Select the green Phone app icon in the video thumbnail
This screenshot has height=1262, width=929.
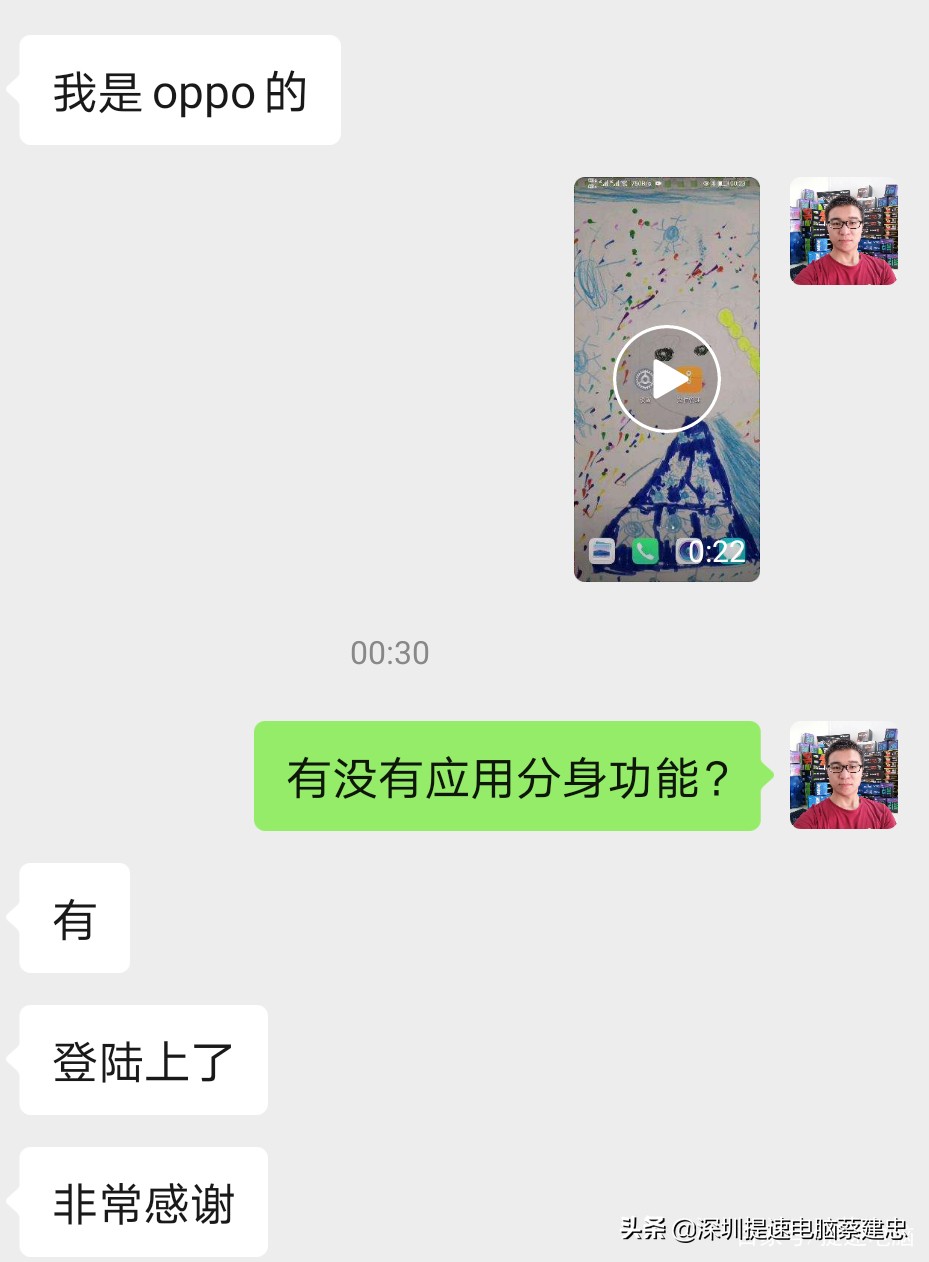point(645,551)
